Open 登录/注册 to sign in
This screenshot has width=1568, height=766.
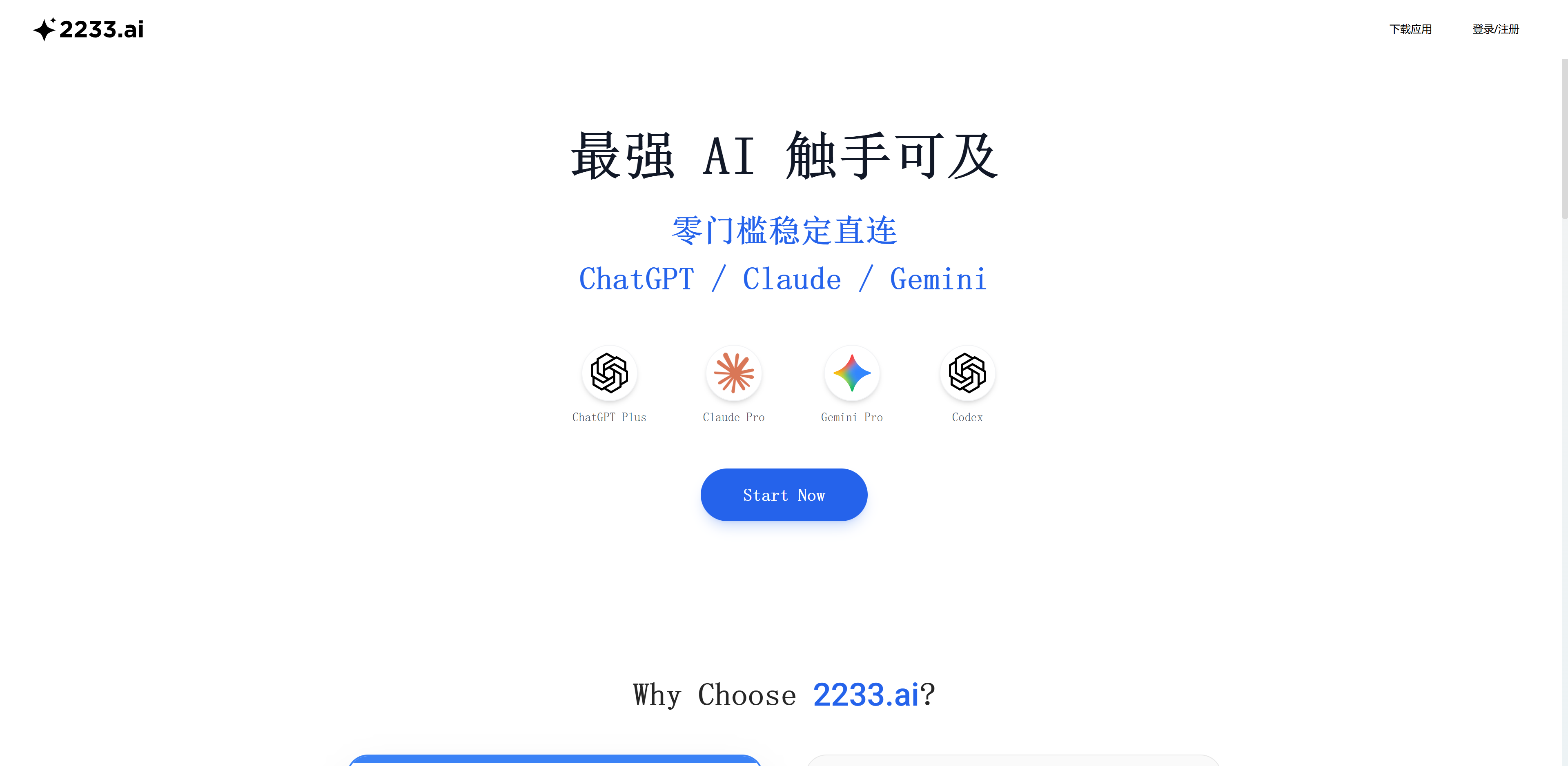[x=1495, y=29]
